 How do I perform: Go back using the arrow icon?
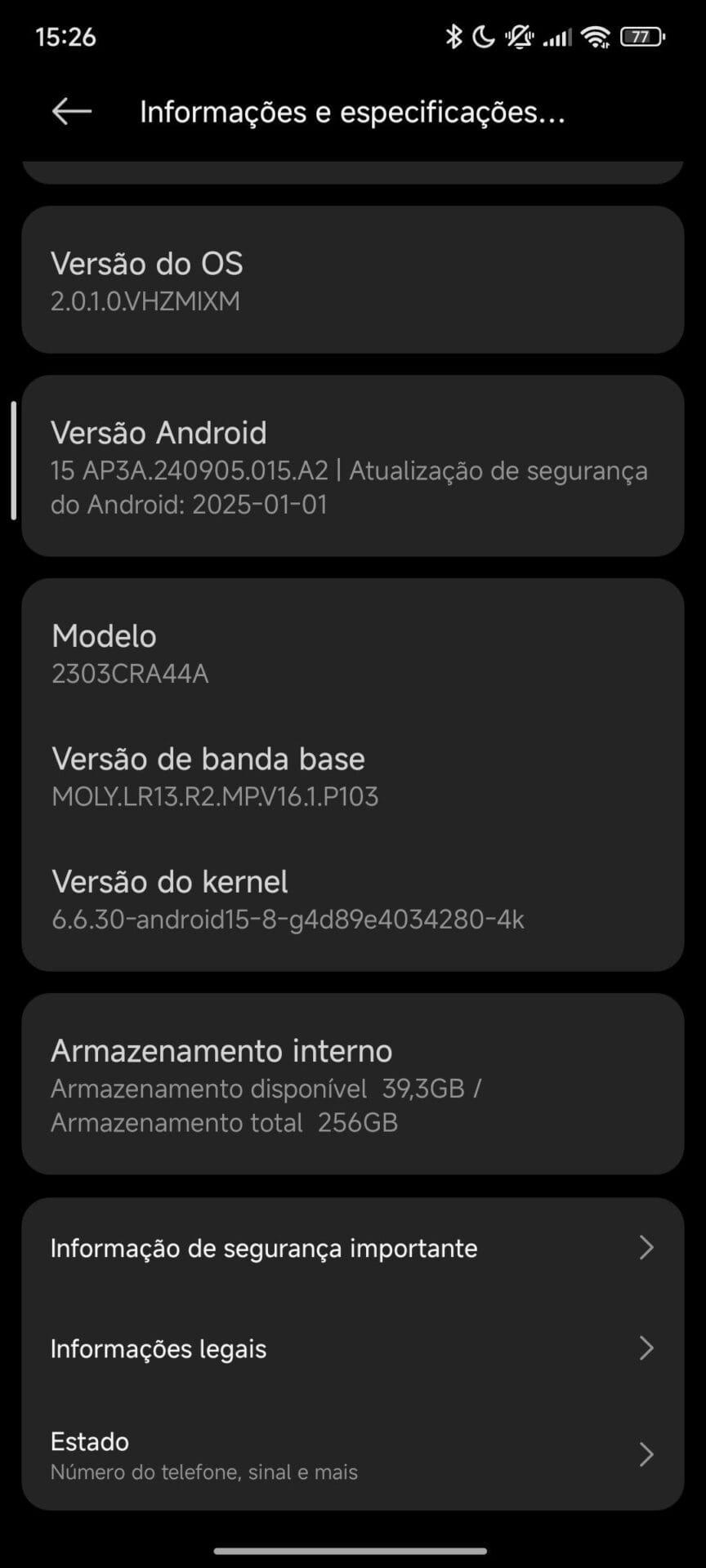coord(72,112)
